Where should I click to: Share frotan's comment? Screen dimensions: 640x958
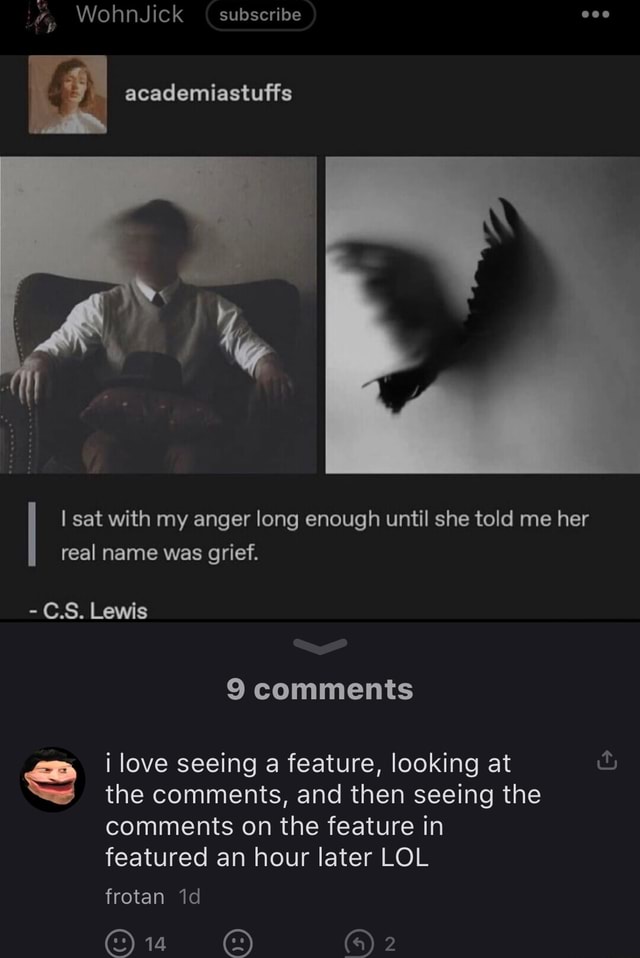tap(607, 763)
